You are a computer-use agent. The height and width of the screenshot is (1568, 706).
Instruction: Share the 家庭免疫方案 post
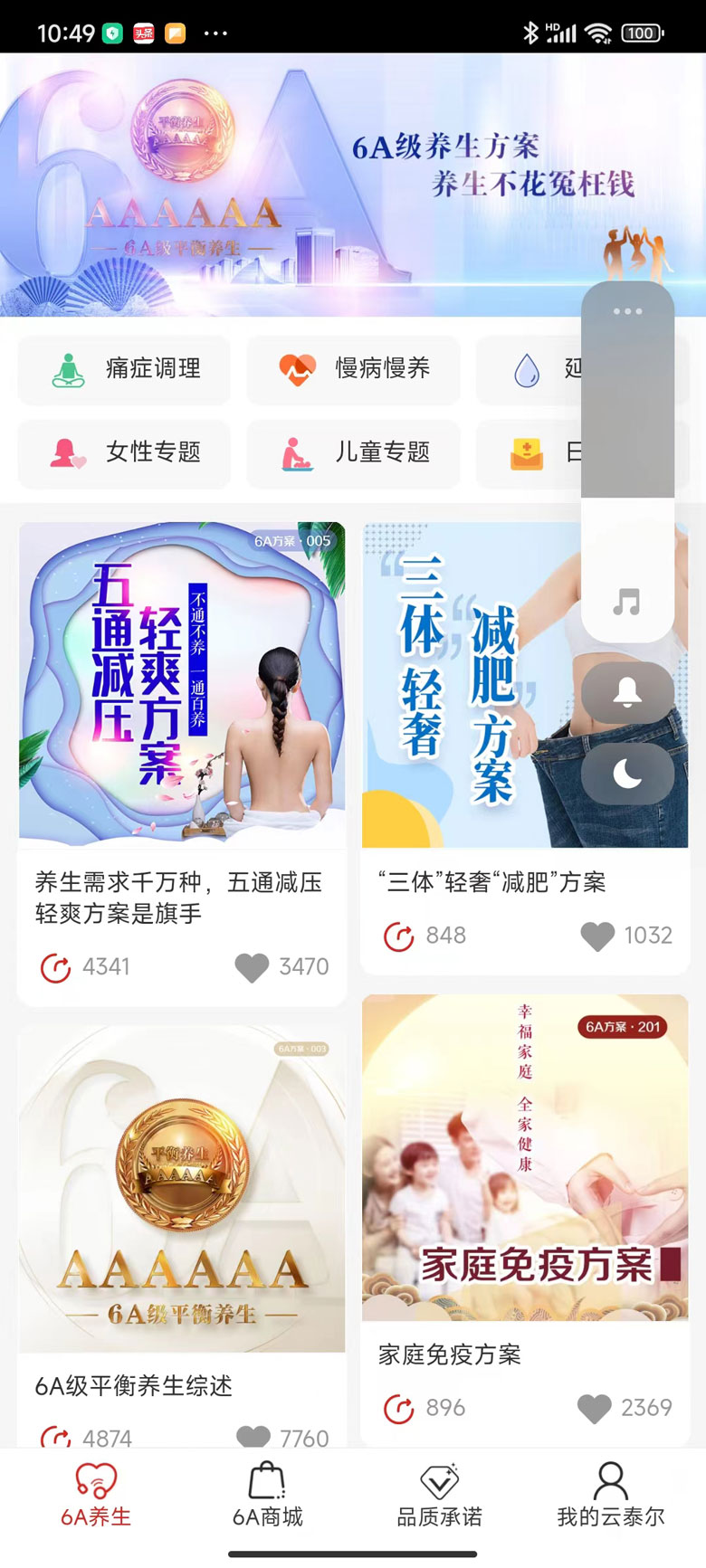tap(399, 1408)
